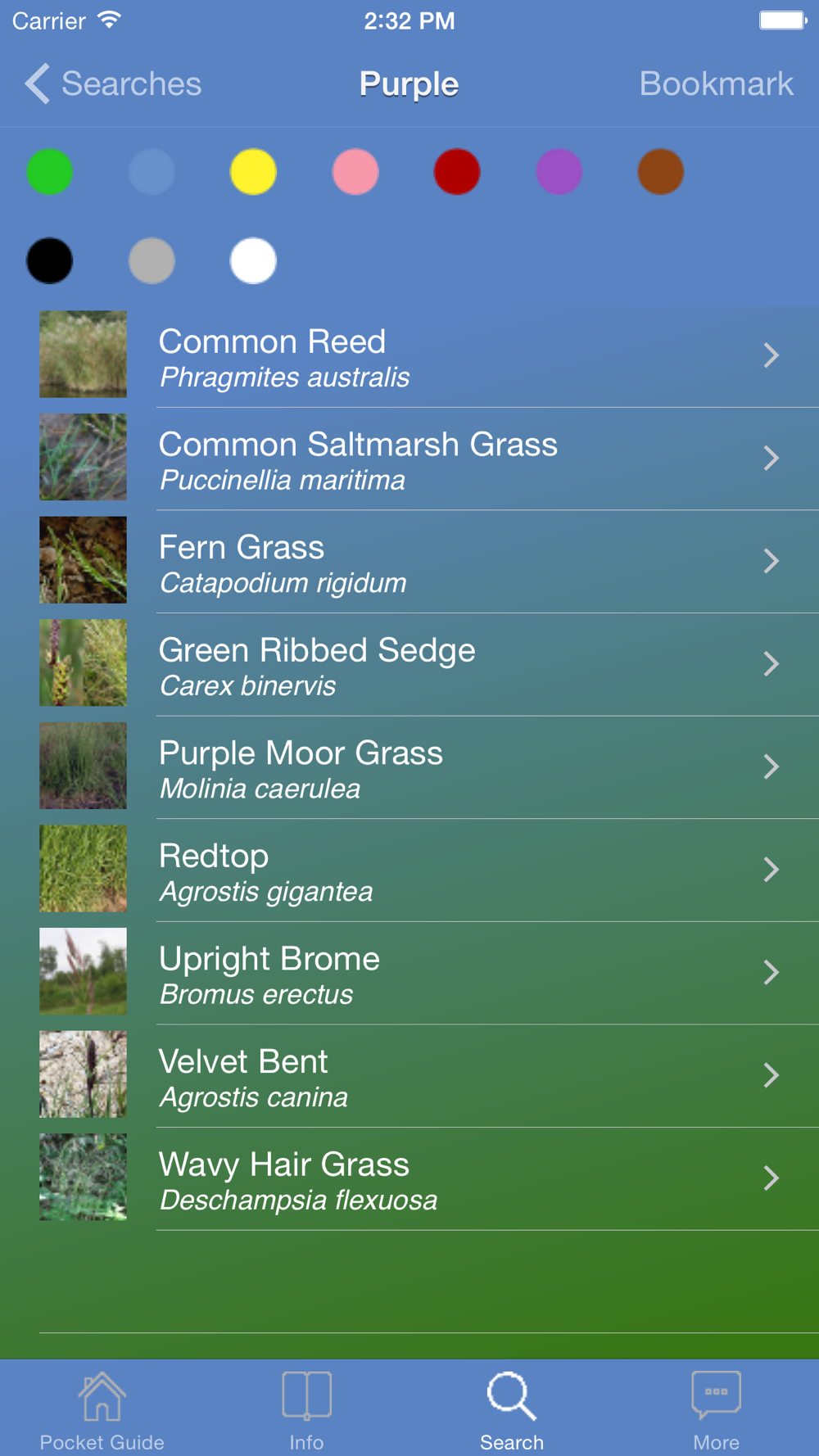View Upright Brome entry
Image resolution: width=819 pixels, height=1456 pixels.
click(x=409, y=973)
